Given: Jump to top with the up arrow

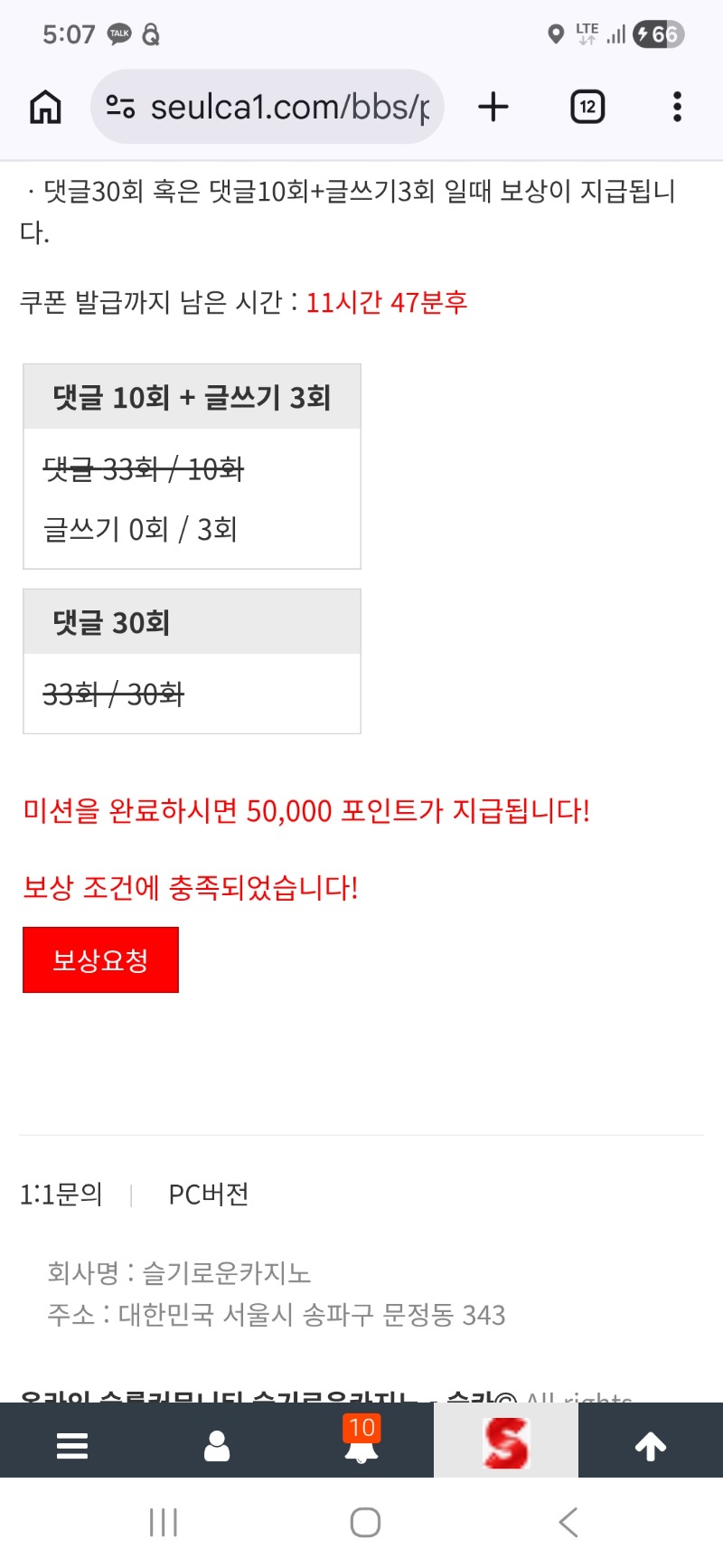Looking at the screenshot, I should (x=651, y=1446).
